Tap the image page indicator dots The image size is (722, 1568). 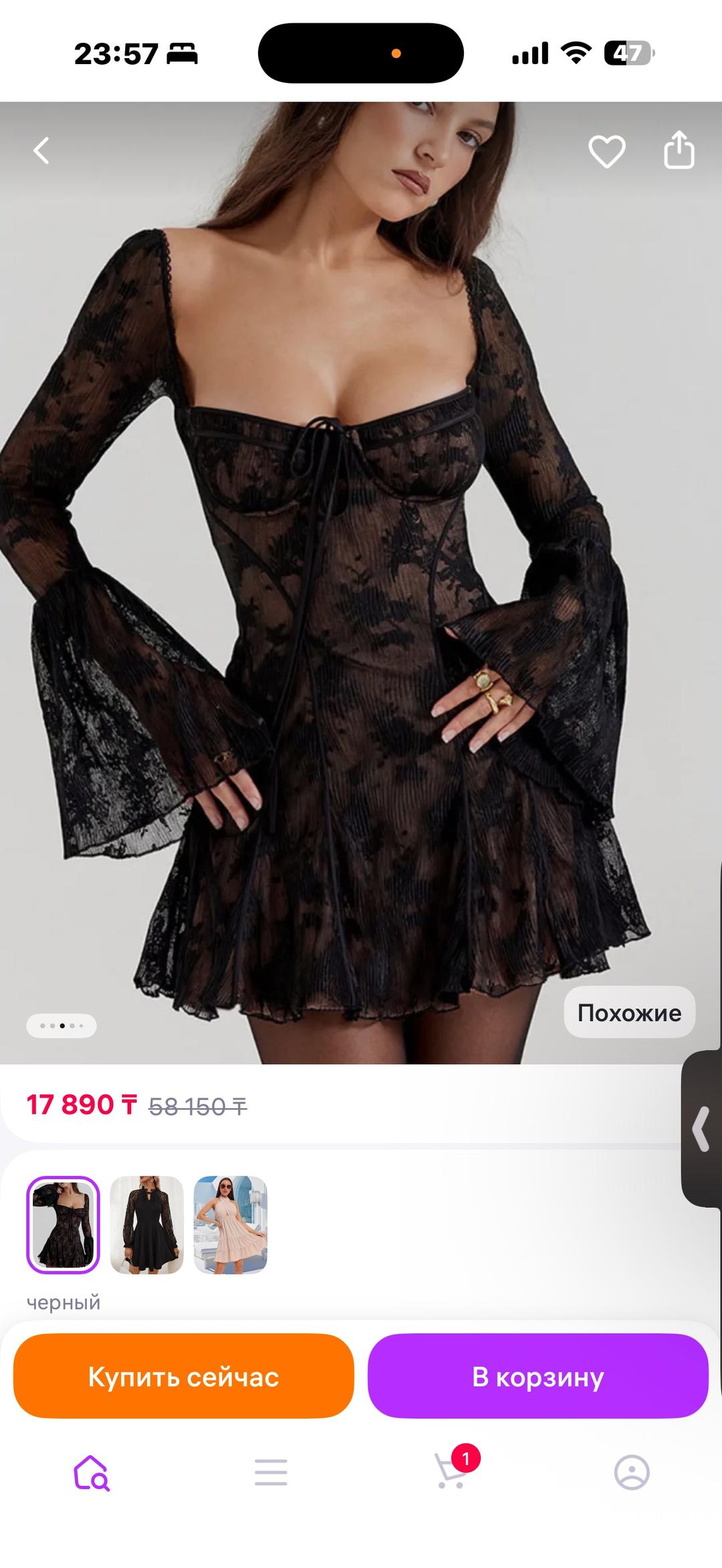62,1026
